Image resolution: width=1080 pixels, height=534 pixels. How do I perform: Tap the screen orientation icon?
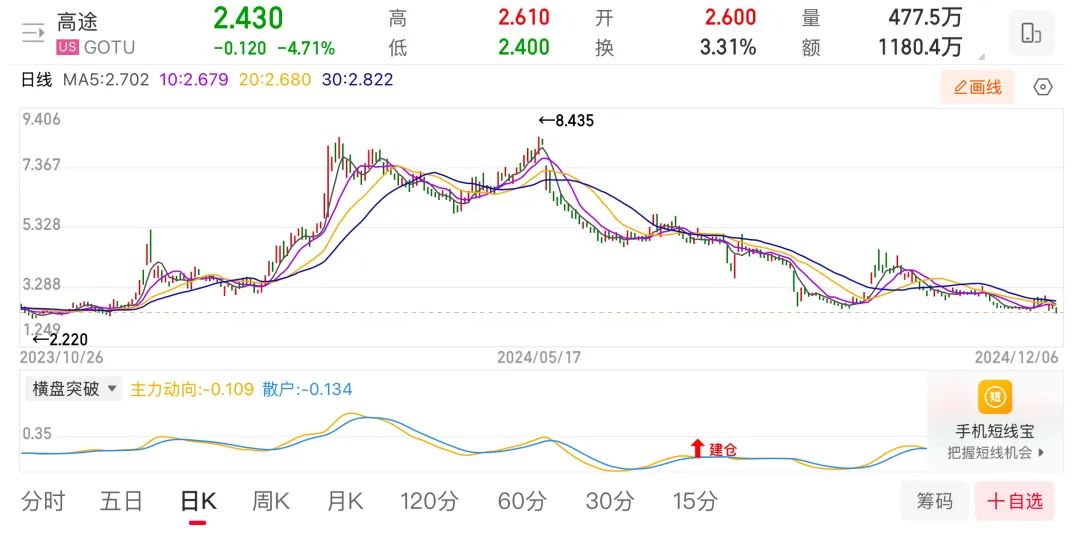[1030, 32]
